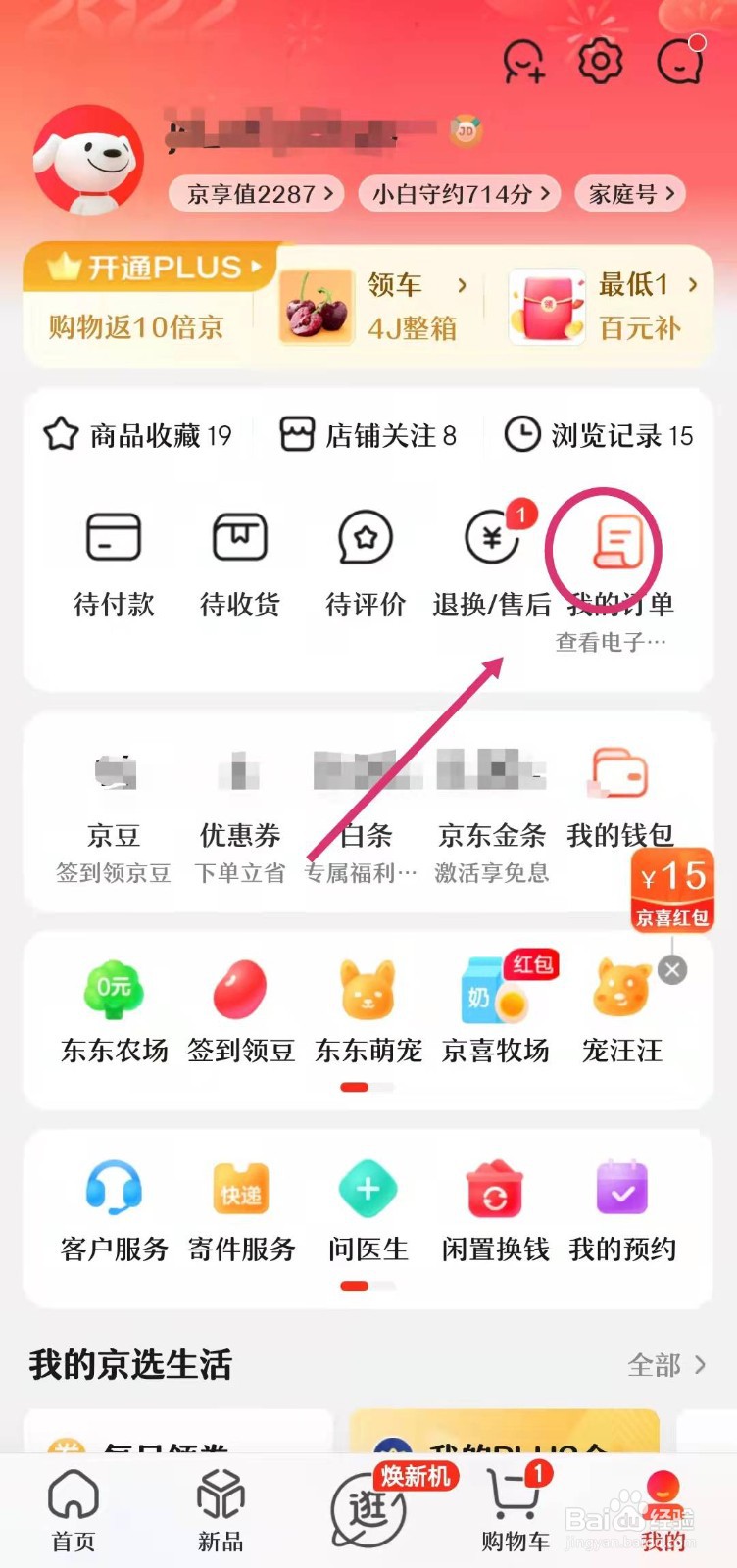This screenshot has height=1568, width=737.
Task: Expand 全部 in 我的京选生活 section
Action: (668, 1364)
